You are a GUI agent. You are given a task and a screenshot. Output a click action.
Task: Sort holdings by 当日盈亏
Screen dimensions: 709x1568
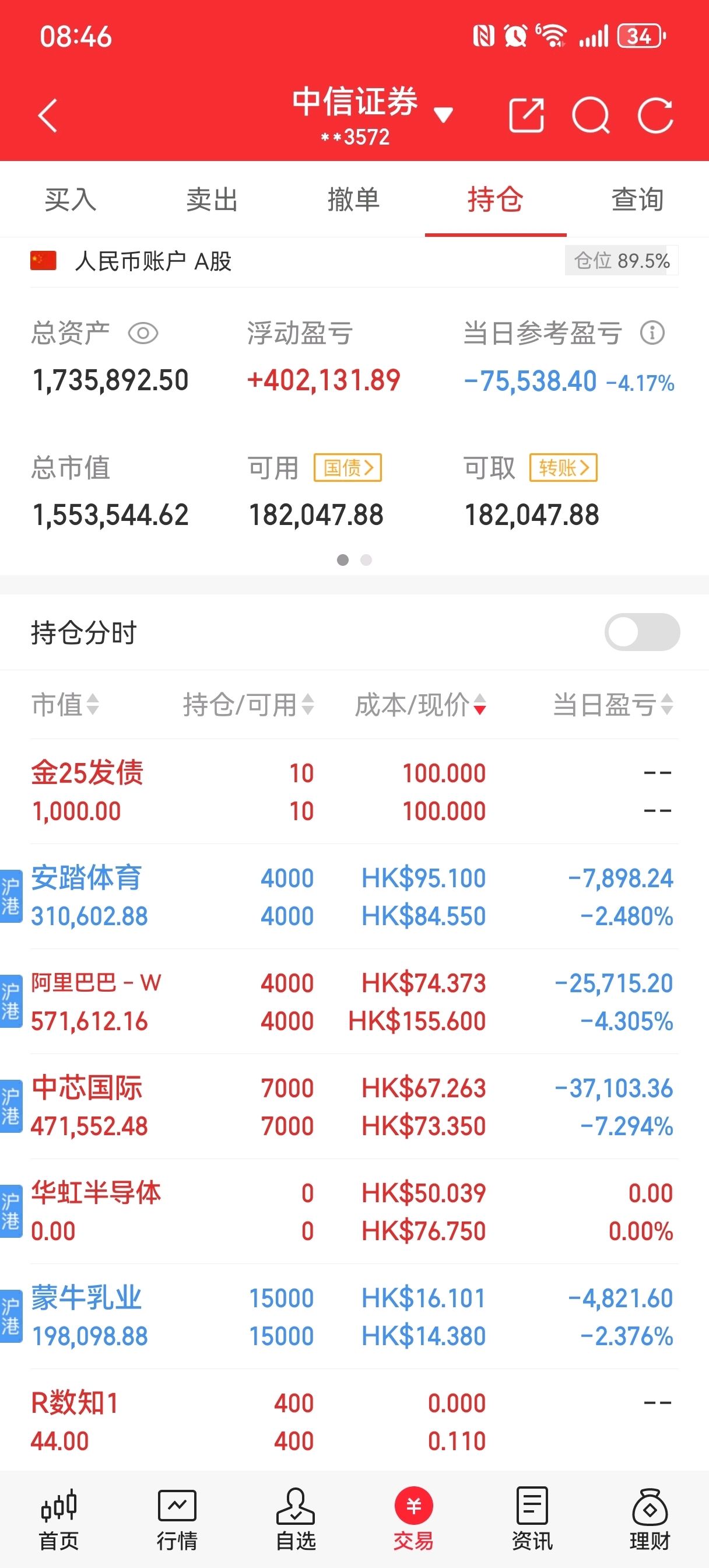point(612,705)
